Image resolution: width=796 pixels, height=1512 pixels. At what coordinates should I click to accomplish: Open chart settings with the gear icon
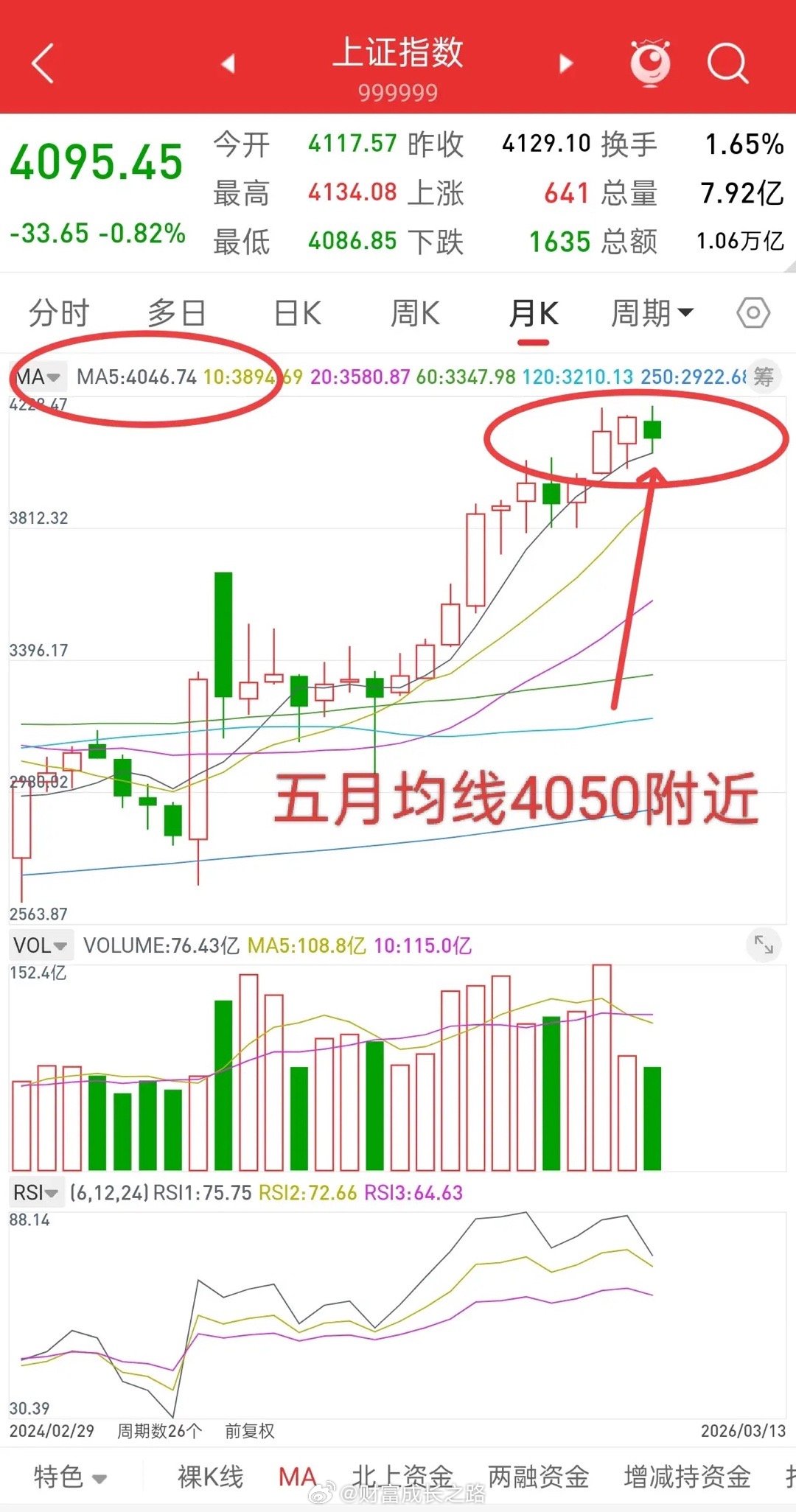(x=753, y=312)
